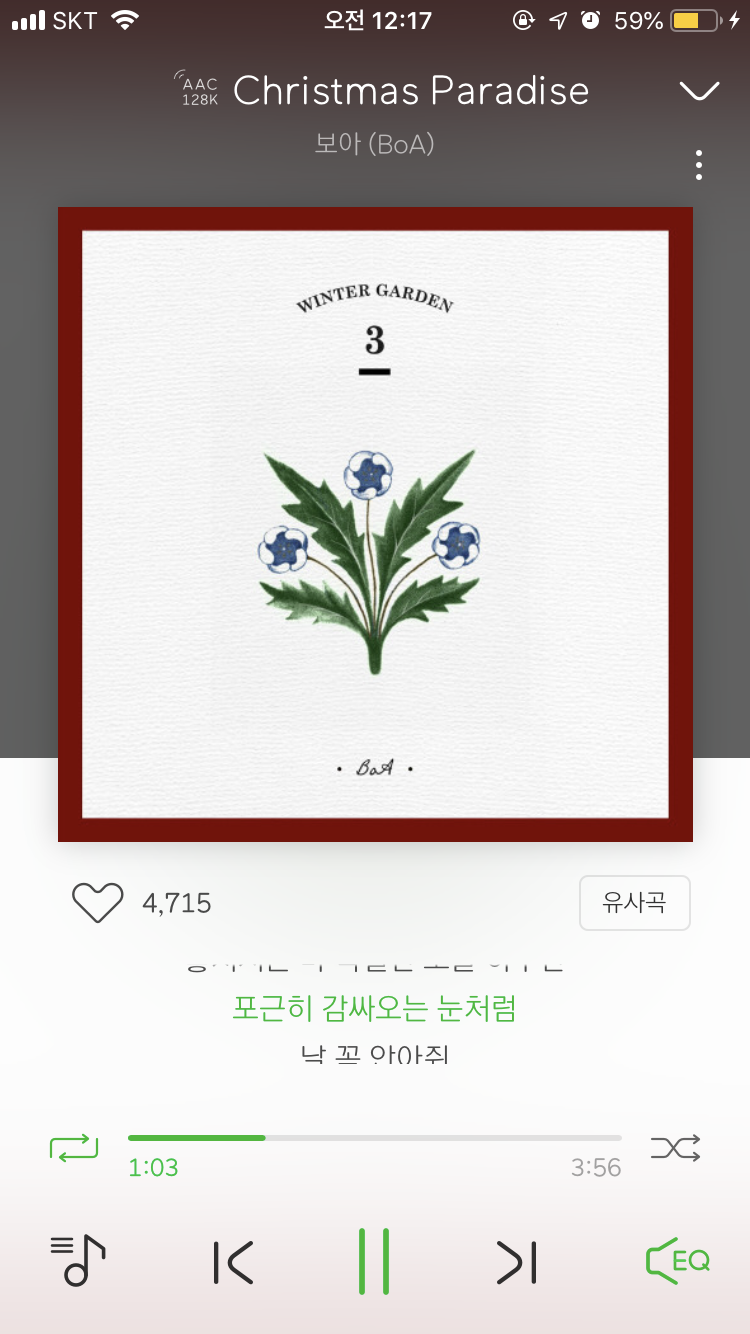Screen dimensions: 750x1334
Task: Collapse the player with the down chevron
Action: [x=699, y=91]
